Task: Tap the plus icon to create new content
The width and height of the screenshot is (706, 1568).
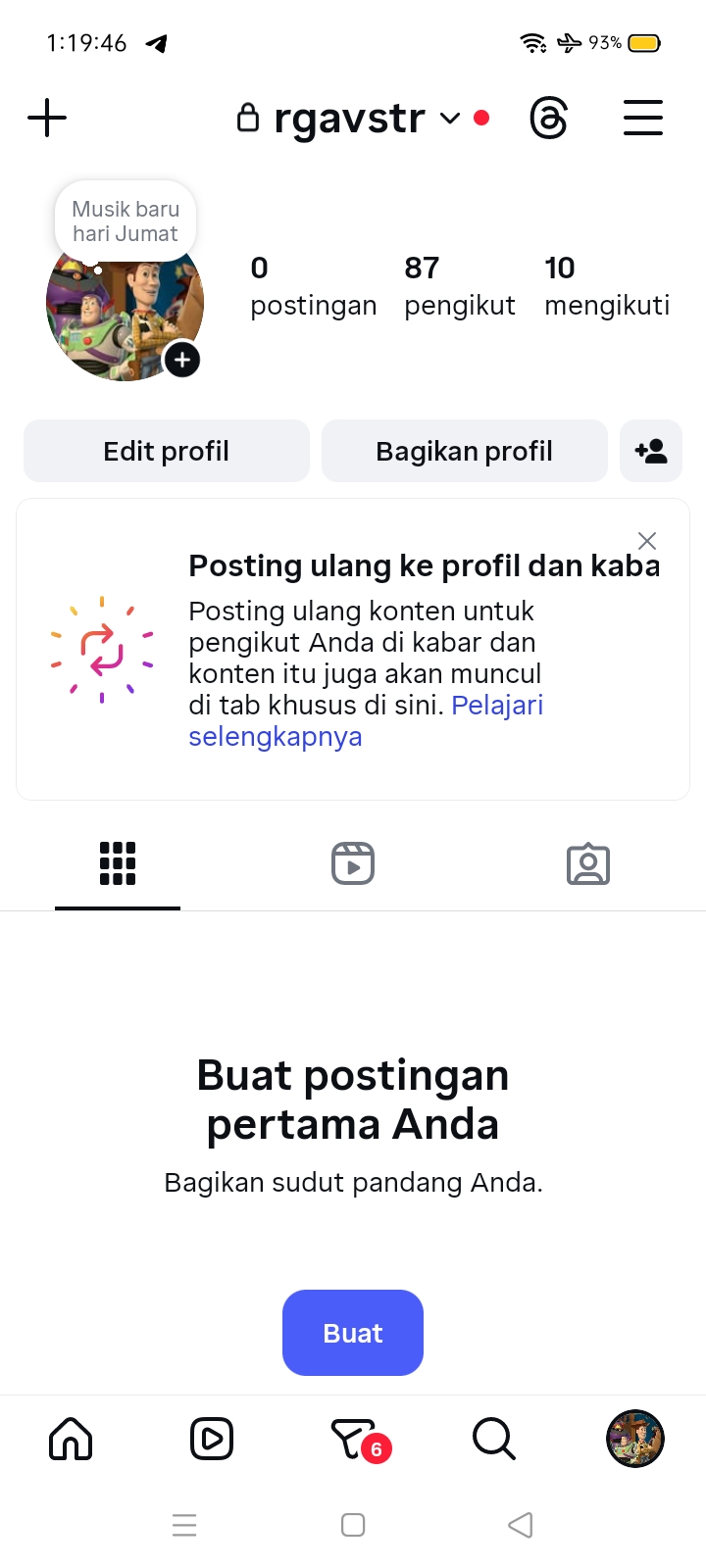Action: point(47,119)
